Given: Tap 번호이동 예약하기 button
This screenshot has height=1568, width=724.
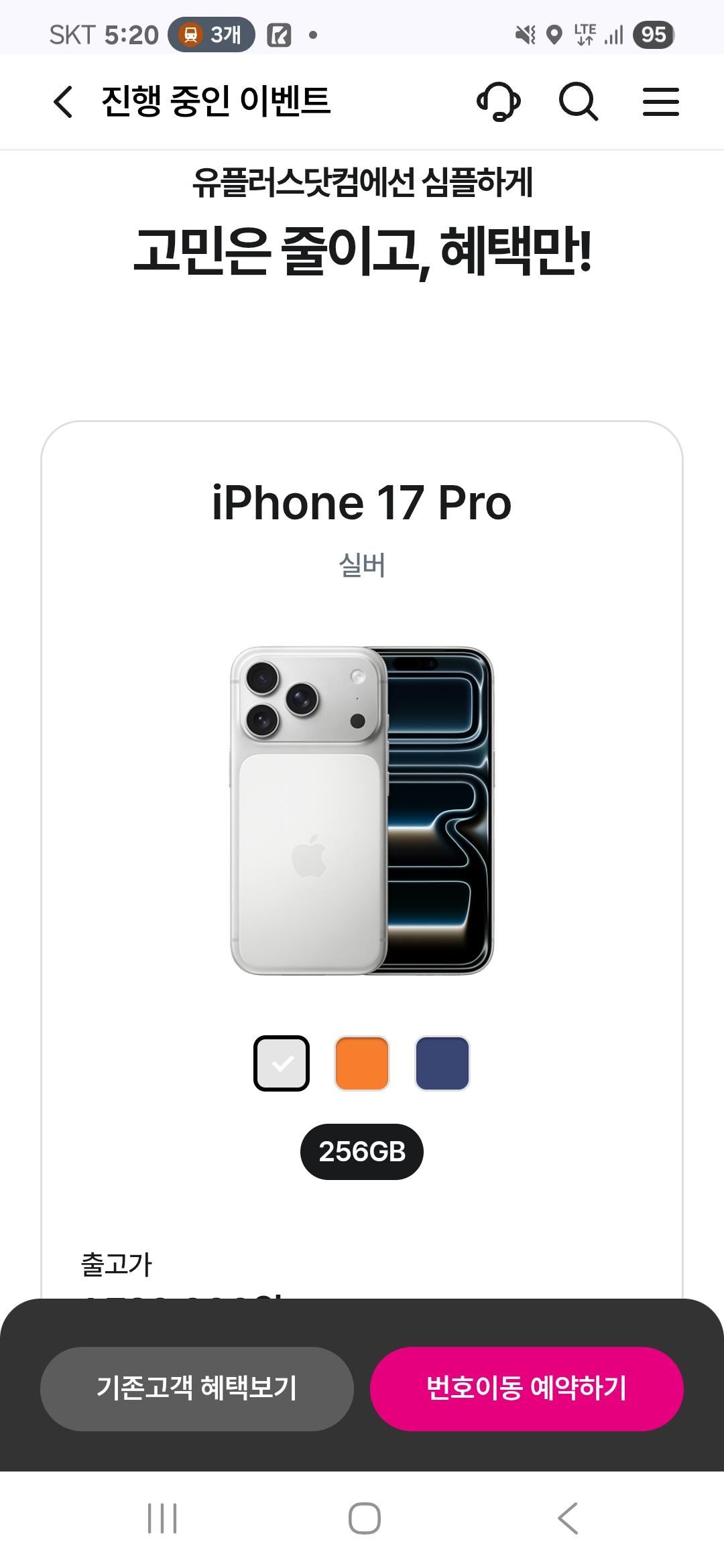Looking at the screenshot, I should click(x=527, y=1388).
